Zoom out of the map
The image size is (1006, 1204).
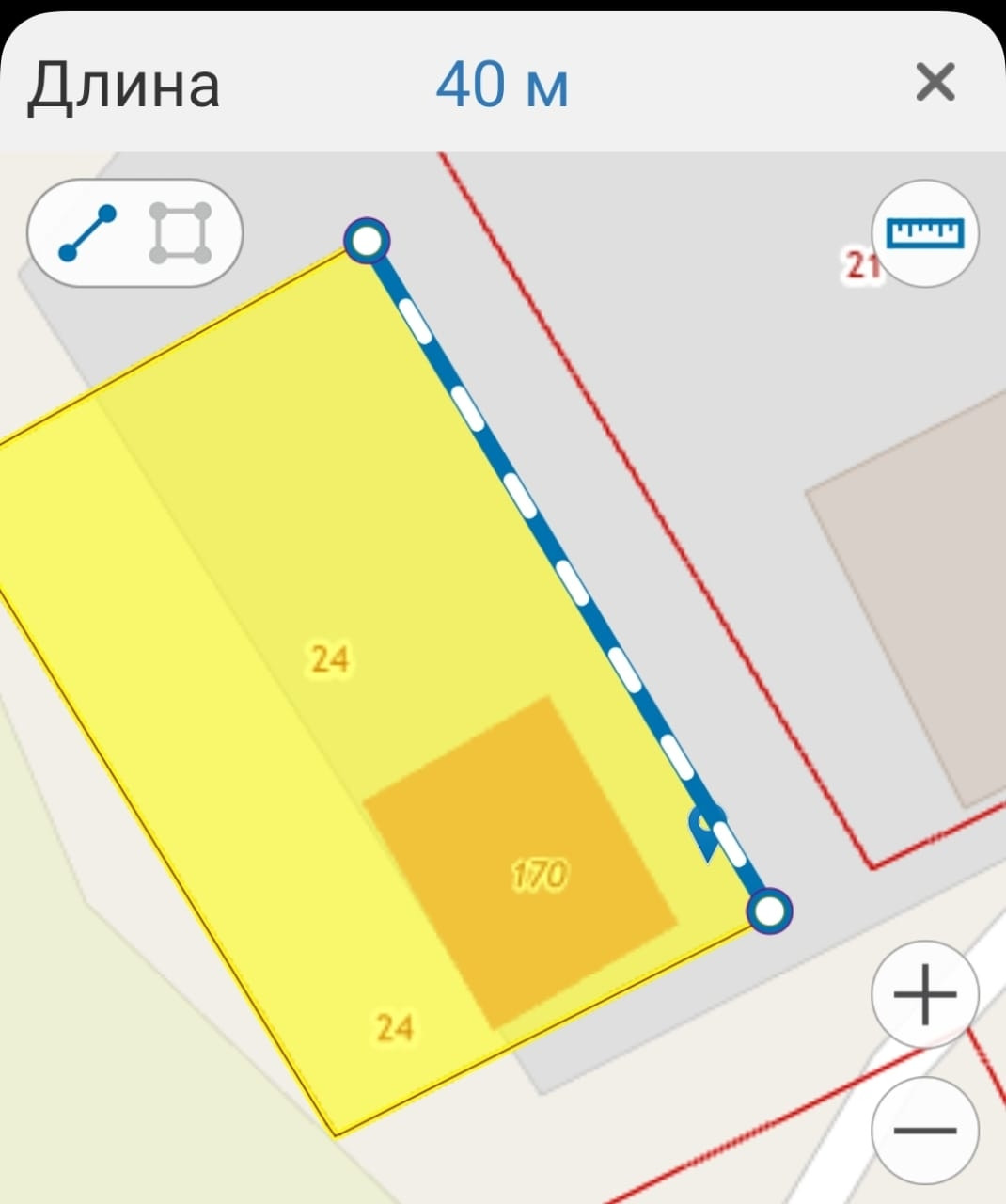925,1130
